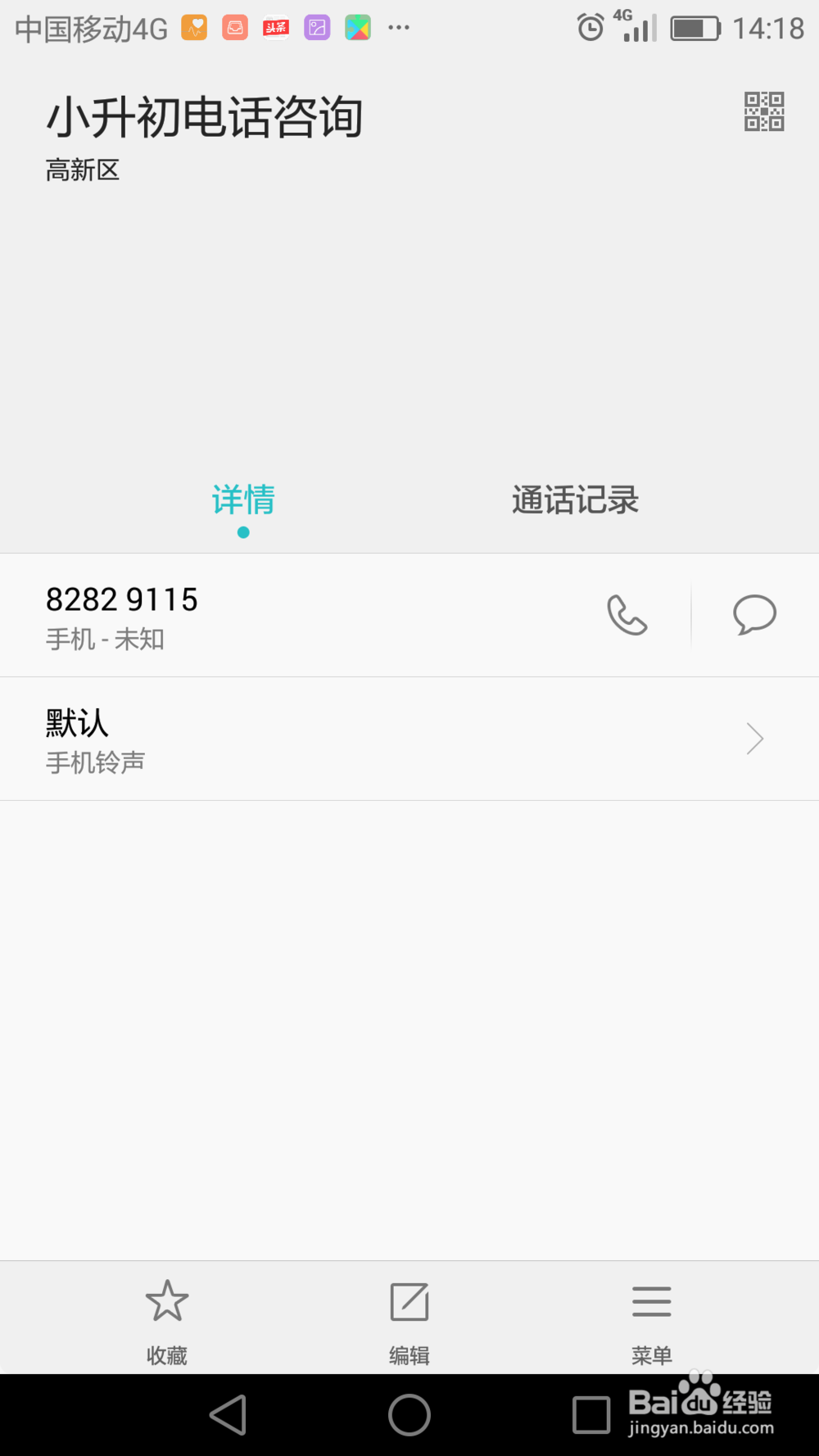
Task: Open the Google Play notification icon
Action: [x=358, y=27]
